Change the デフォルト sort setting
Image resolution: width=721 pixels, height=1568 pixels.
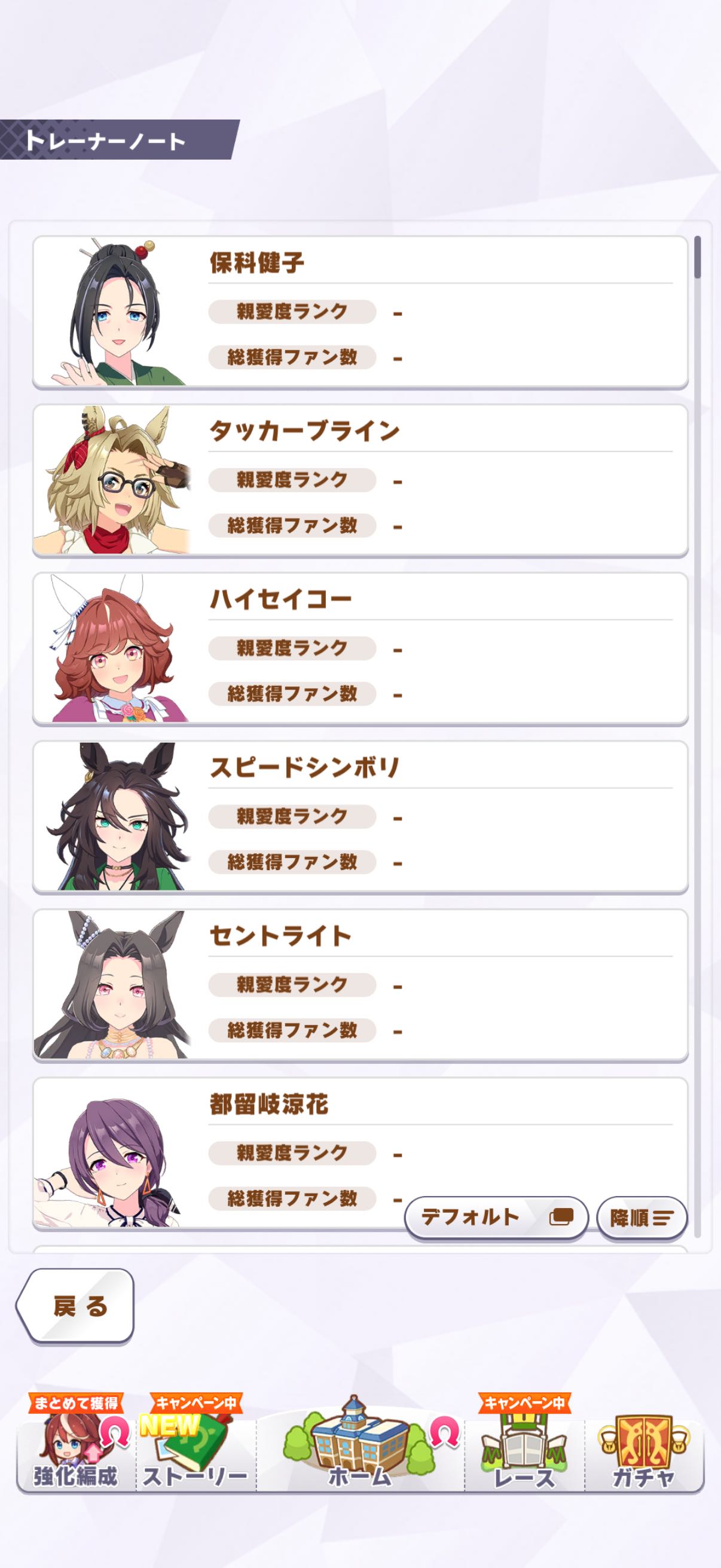tap(496, 1218)
